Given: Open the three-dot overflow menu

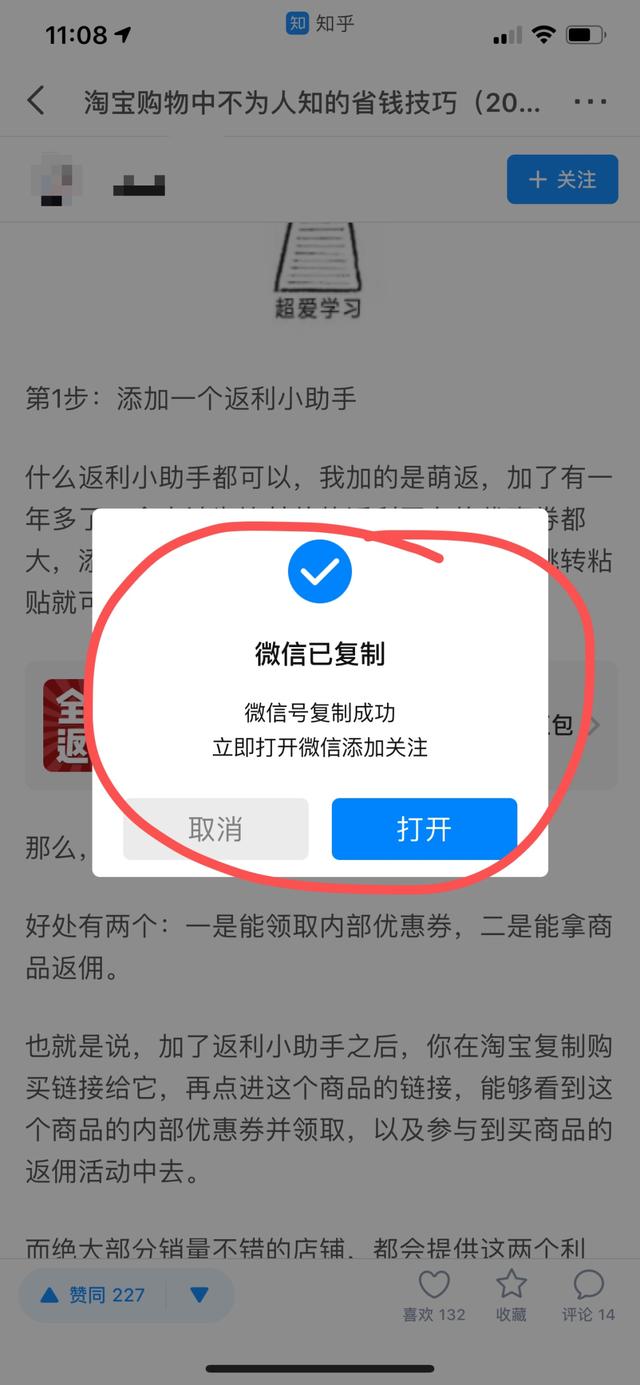Looking at the screenshot, I should tap(590, 101).
